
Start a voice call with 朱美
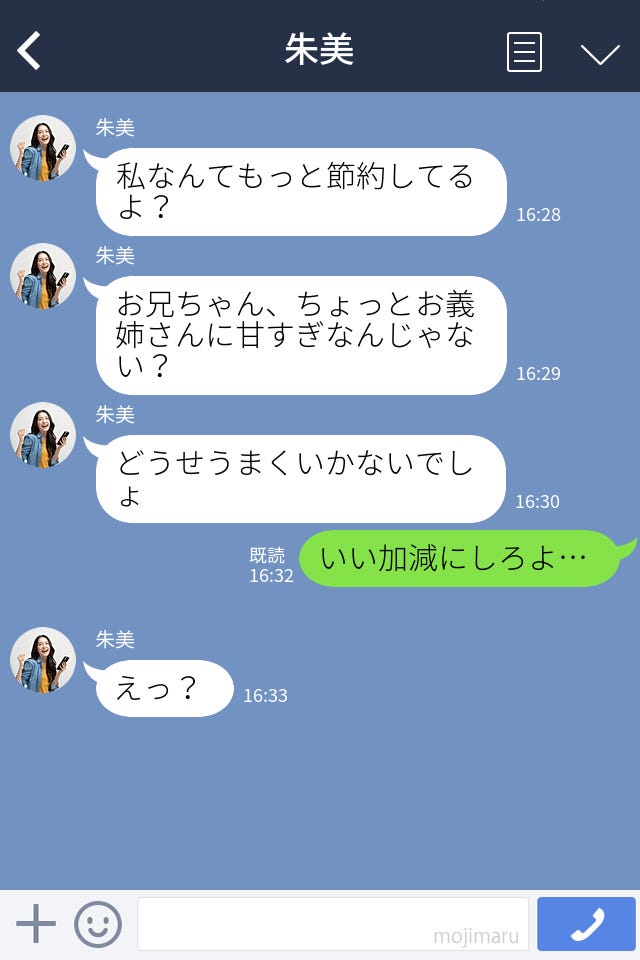(x=586, y=924)
